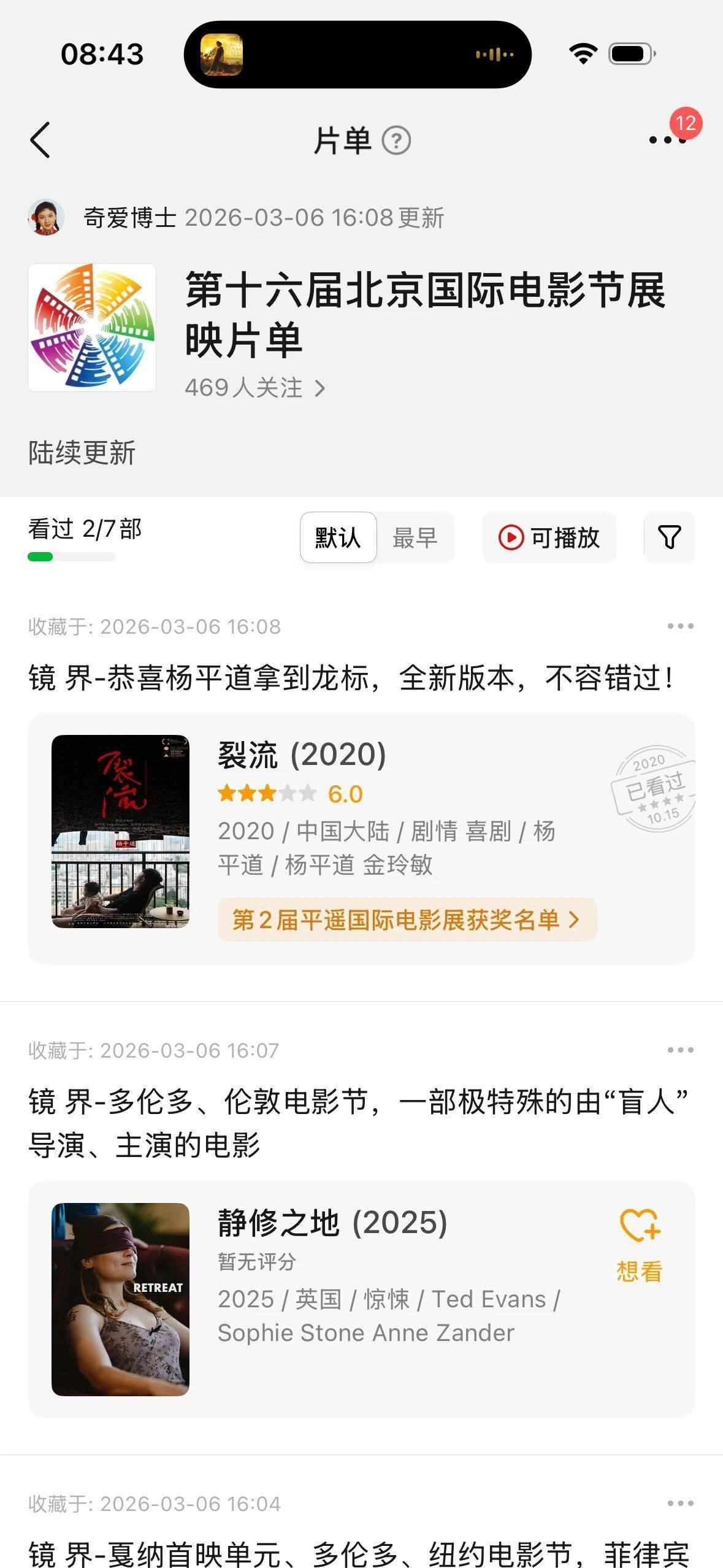The height and width of the screenshot is (1568, 723).
Task: View the 469人关注 followers list
Action: coord(254,388)
